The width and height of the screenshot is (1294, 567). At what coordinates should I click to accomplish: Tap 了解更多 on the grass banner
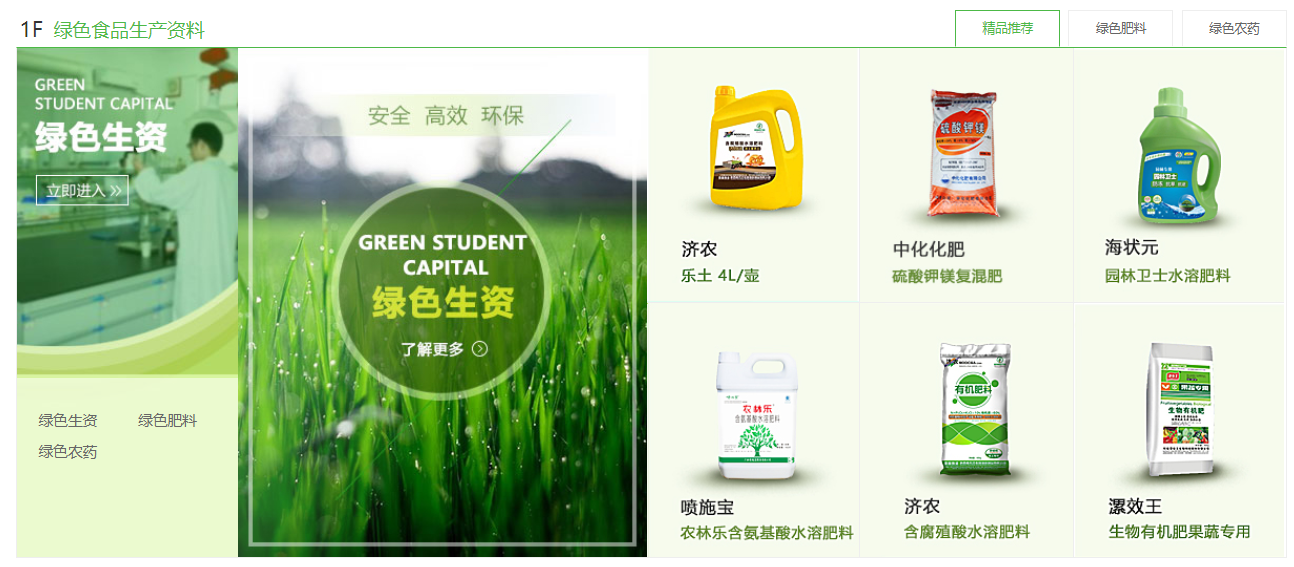[x=443, y=349]
